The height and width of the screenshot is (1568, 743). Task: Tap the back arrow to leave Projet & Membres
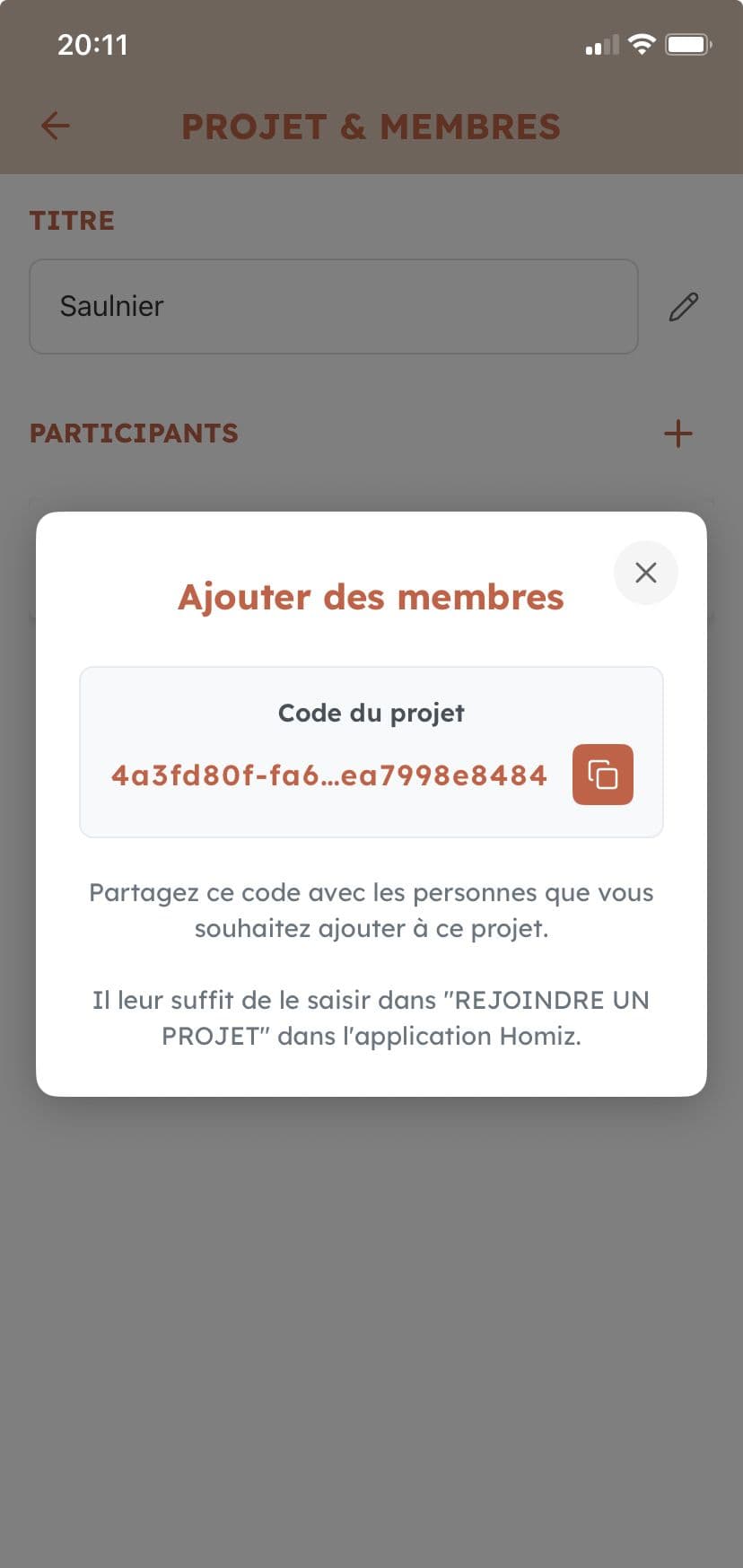pyautogui.click(x=54, y=126)
